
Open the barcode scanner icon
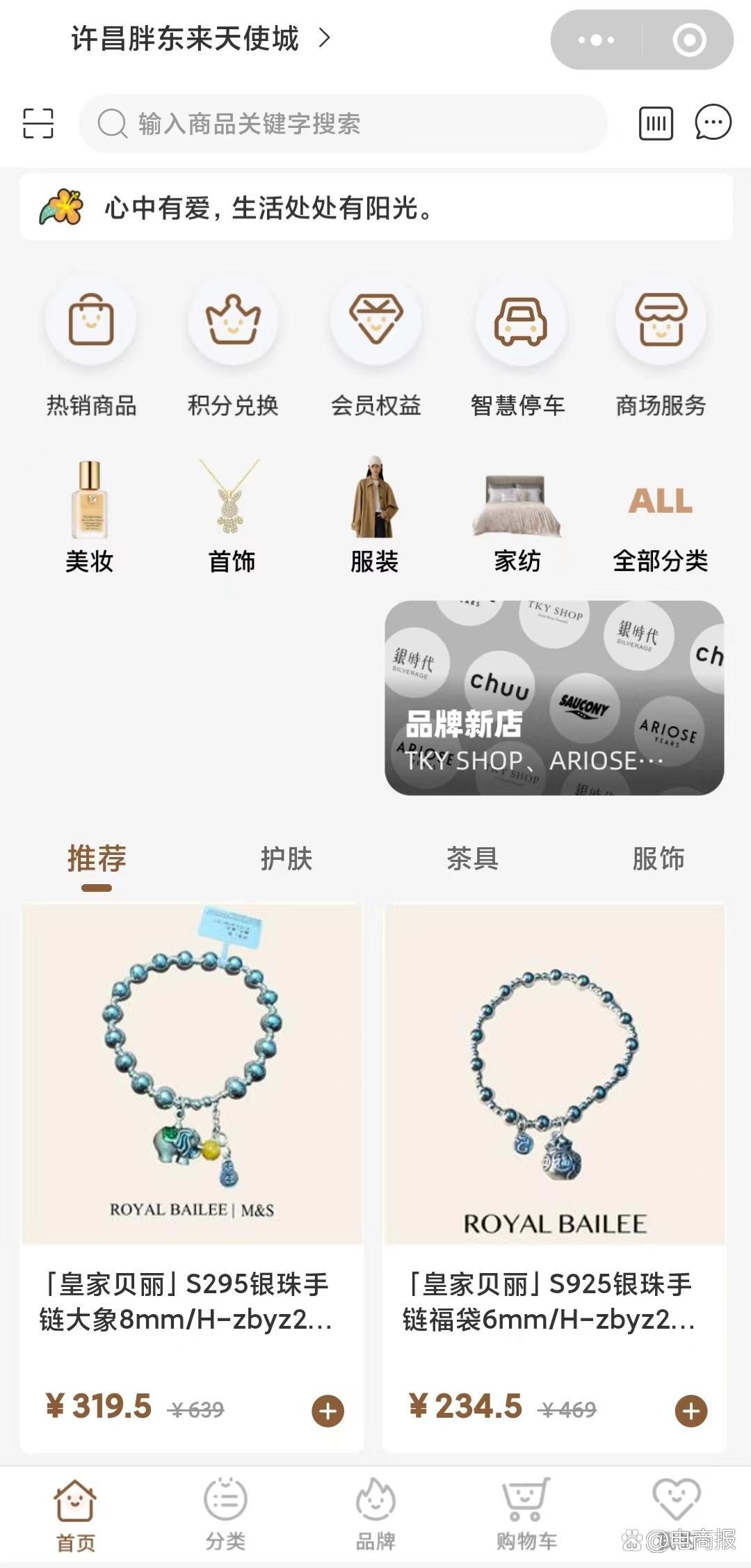coord(656,123)
